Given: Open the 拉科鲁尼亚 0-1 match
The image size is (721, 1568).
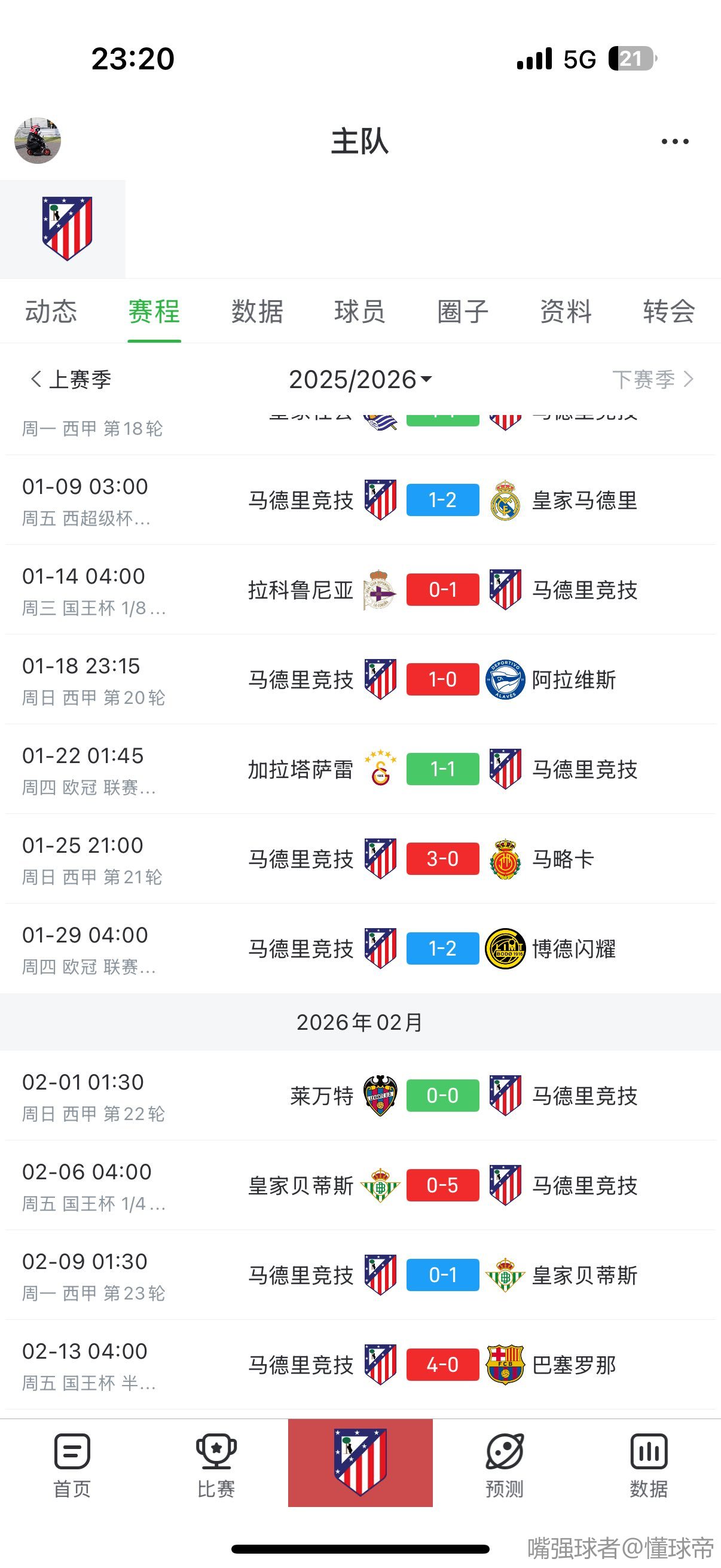Looking at the screenshot, I should tap(442, 590).
